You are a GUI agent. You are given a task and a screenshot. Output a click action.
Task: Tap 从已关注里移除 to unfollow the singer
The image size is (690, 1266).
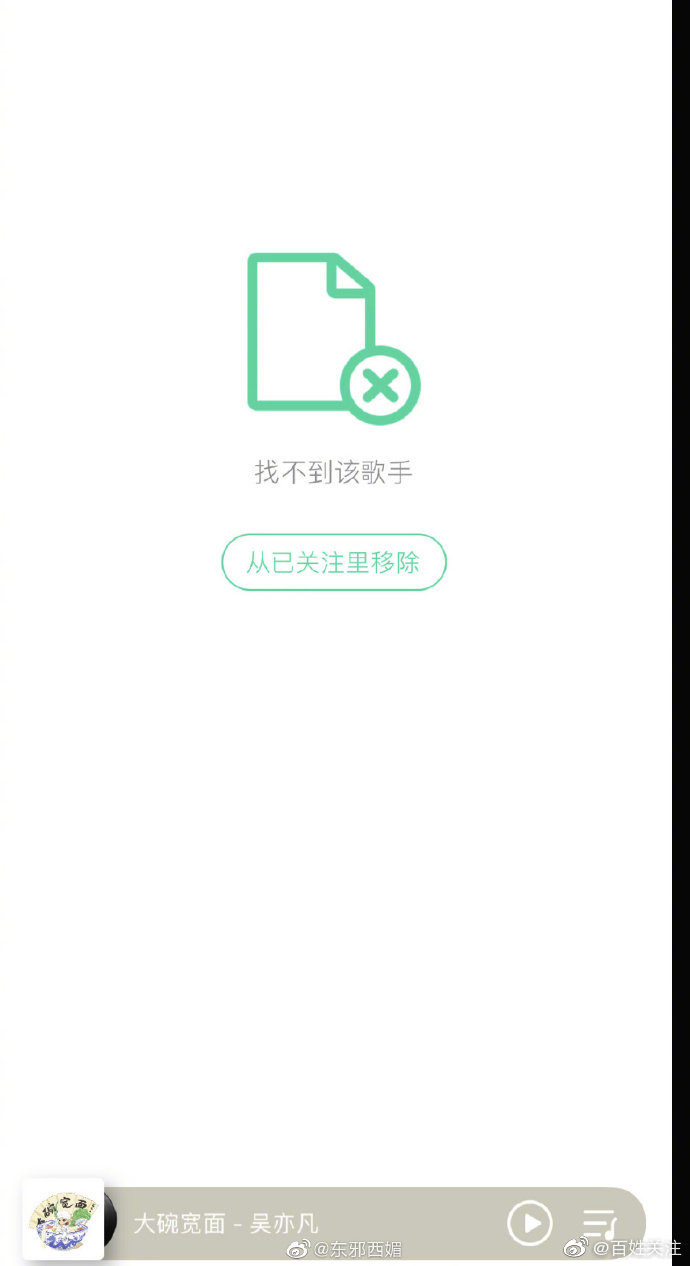tap(333, 562)
